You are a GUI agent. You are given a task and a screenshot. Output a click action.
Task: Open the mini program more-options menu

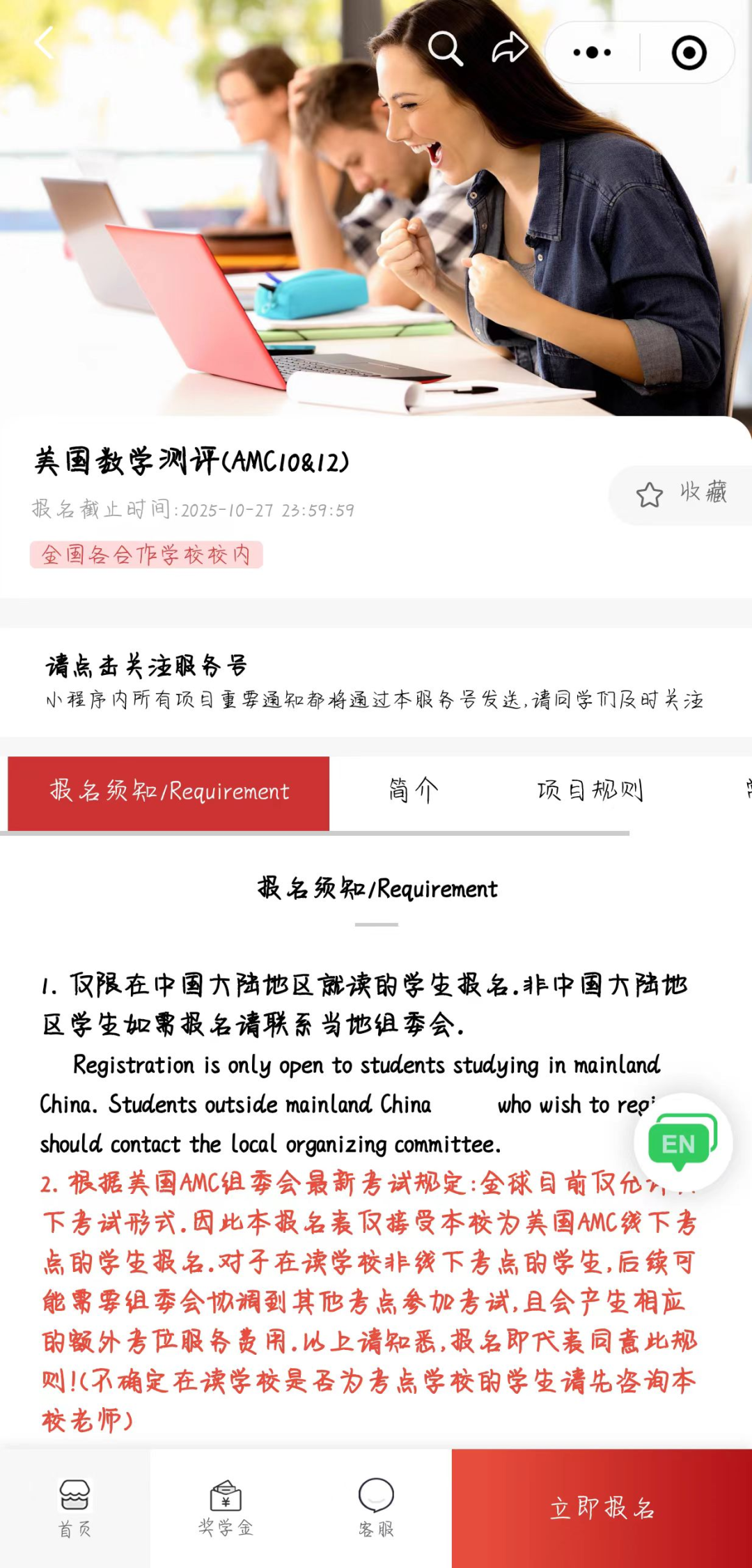592,52
